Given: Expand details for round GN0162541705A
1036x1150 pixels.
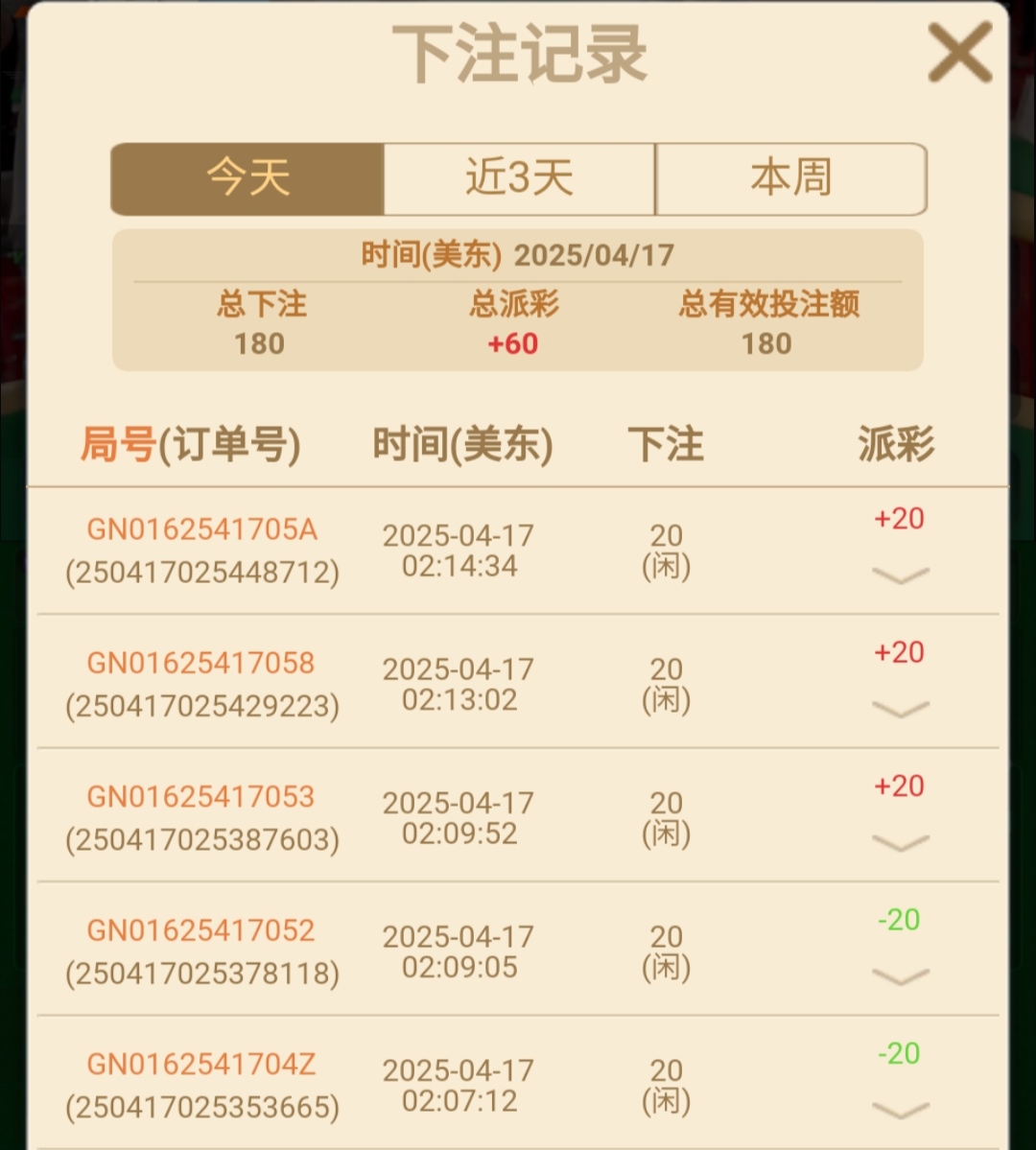Looking at the screenshot, I should (901, 575).
